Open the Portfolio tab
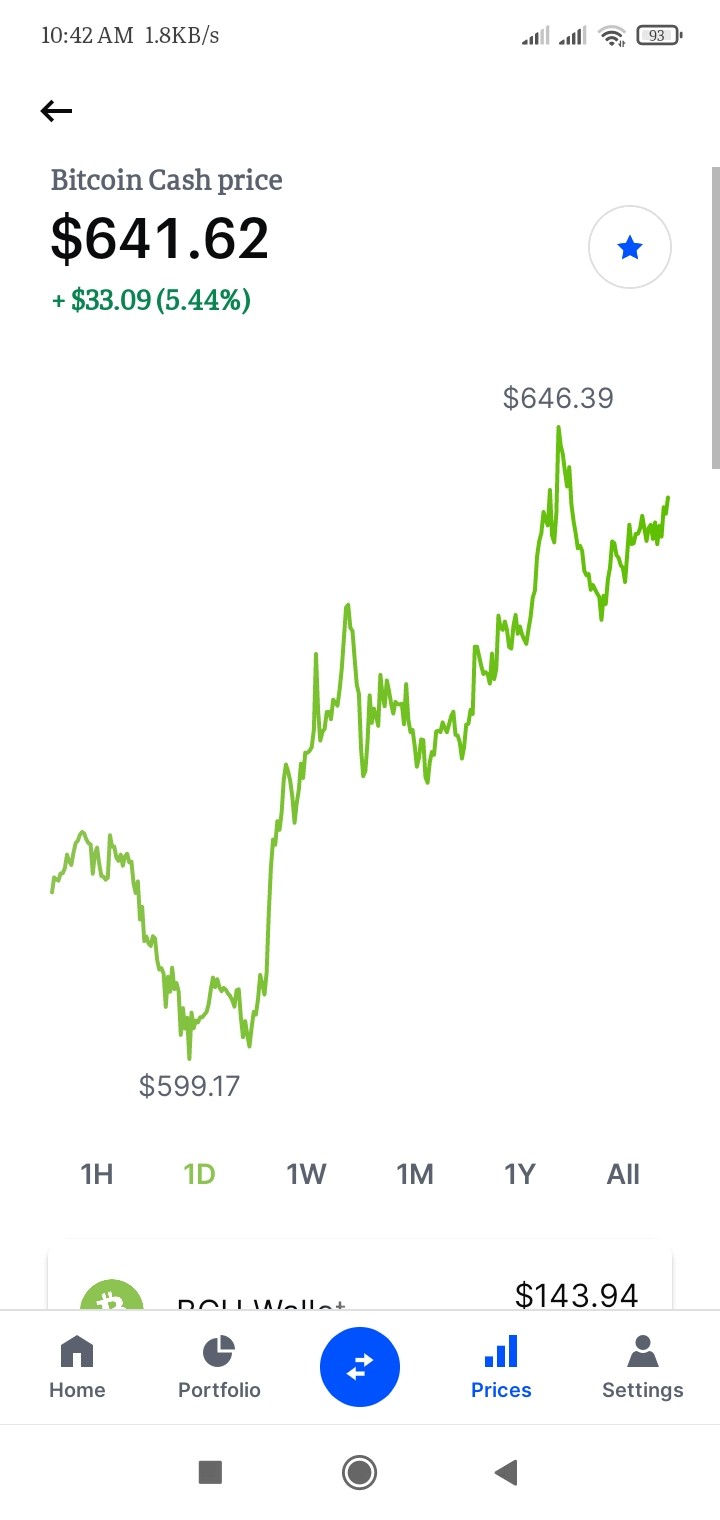 [219, 1367]
